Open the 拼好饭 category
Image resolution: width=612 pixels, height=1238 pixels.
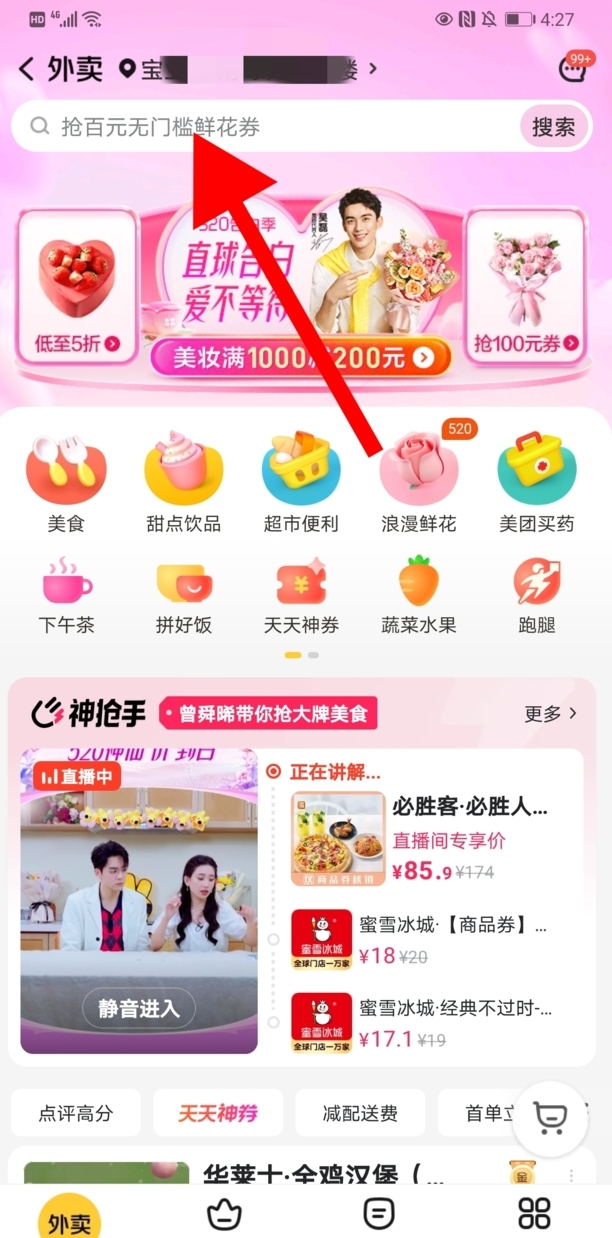(x=184, y=596)
